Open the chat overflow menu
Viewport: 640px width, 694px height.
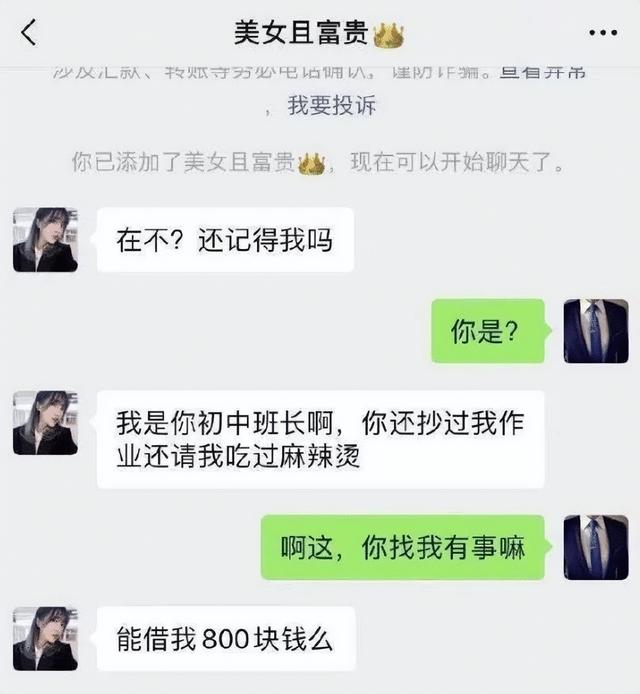click(602, 33)
